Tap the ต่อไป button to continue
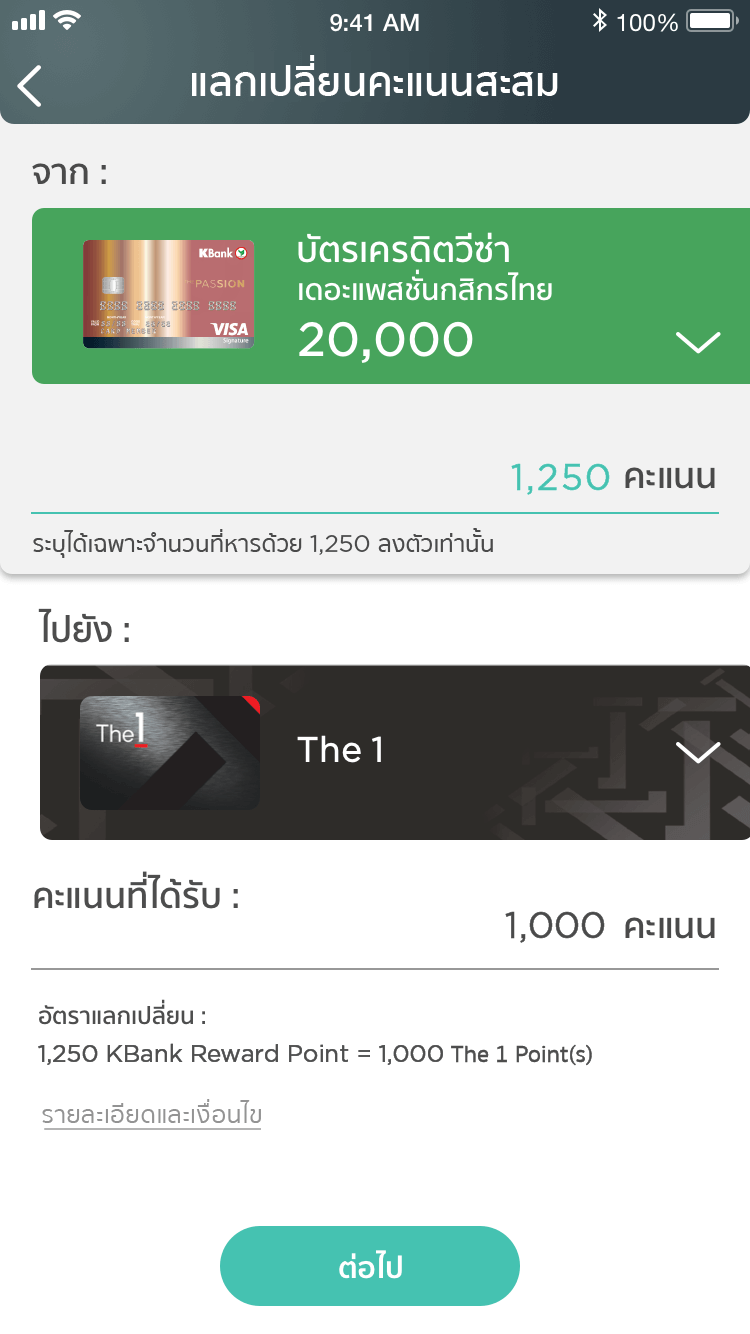750x1334 pixels. [x=370, y=1266]
